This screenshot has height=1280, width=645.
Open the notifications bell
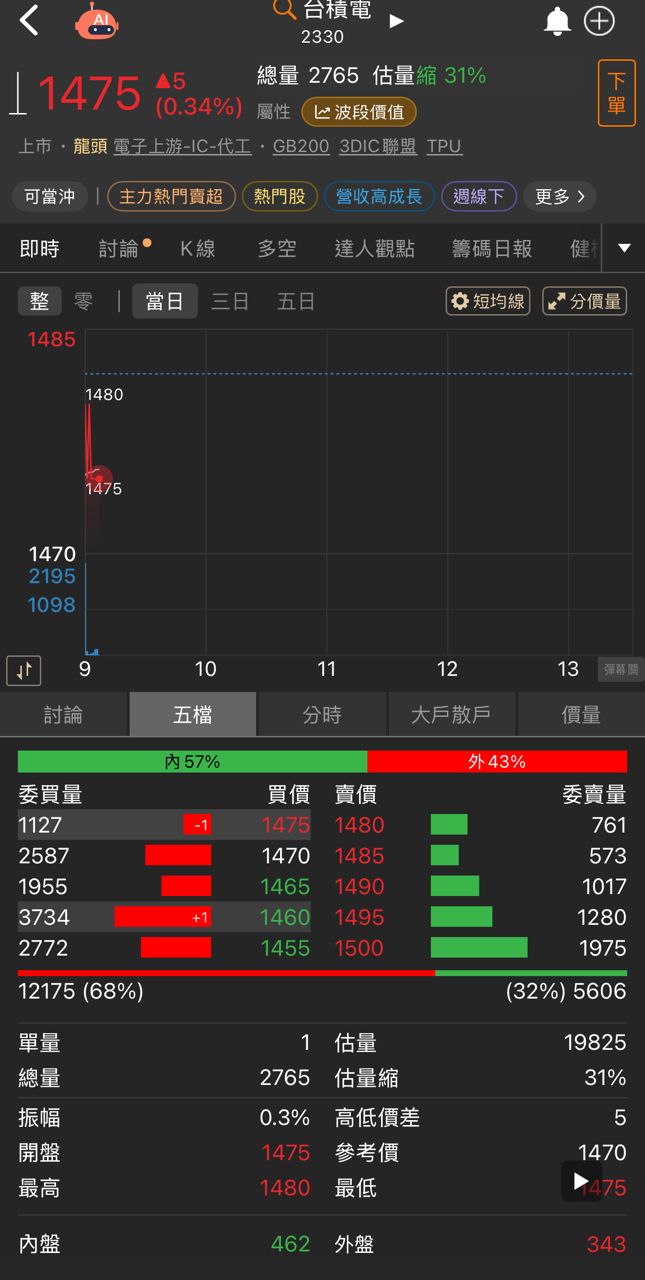557,21
